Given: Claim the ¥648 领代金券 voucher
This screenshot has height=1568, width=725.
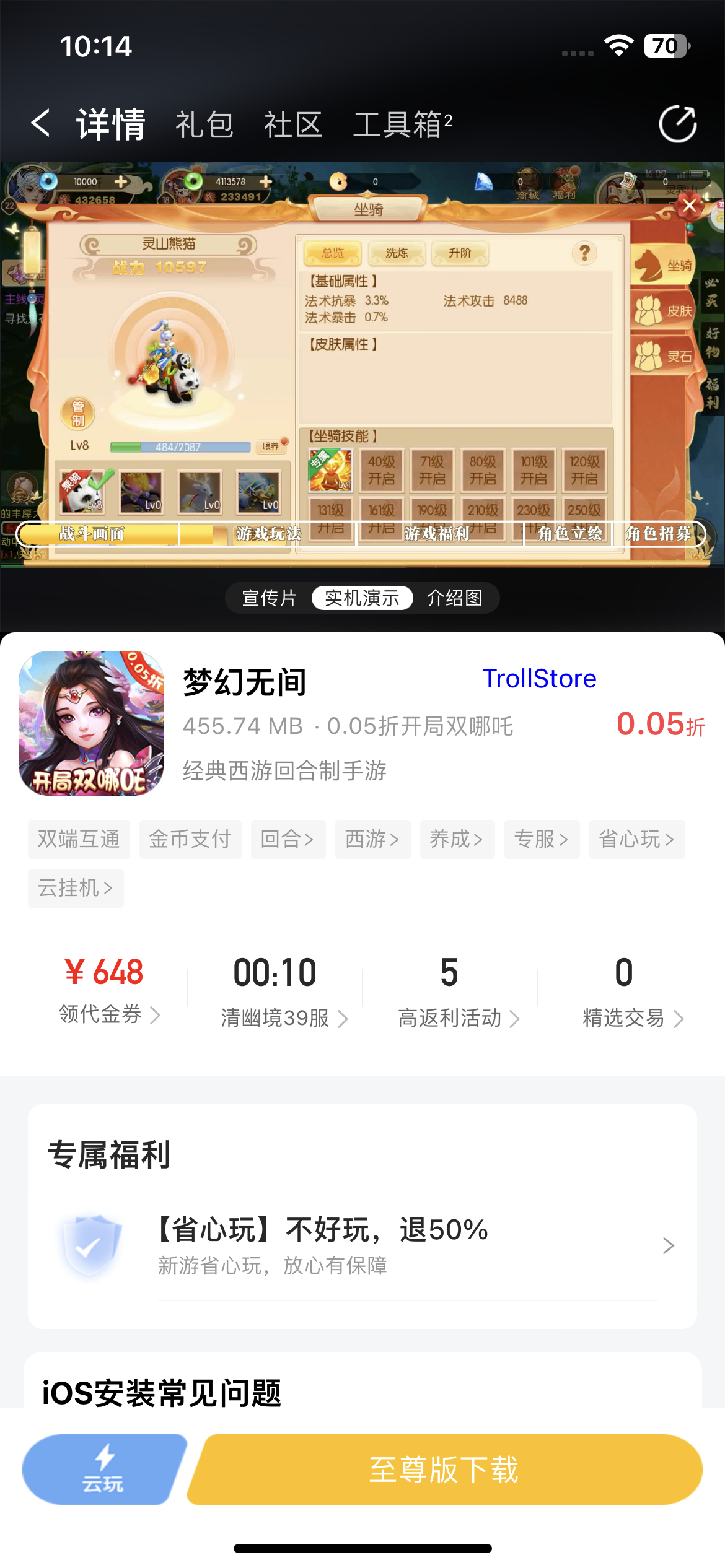Looking at the screenshot, I should [x=104, y=990].
